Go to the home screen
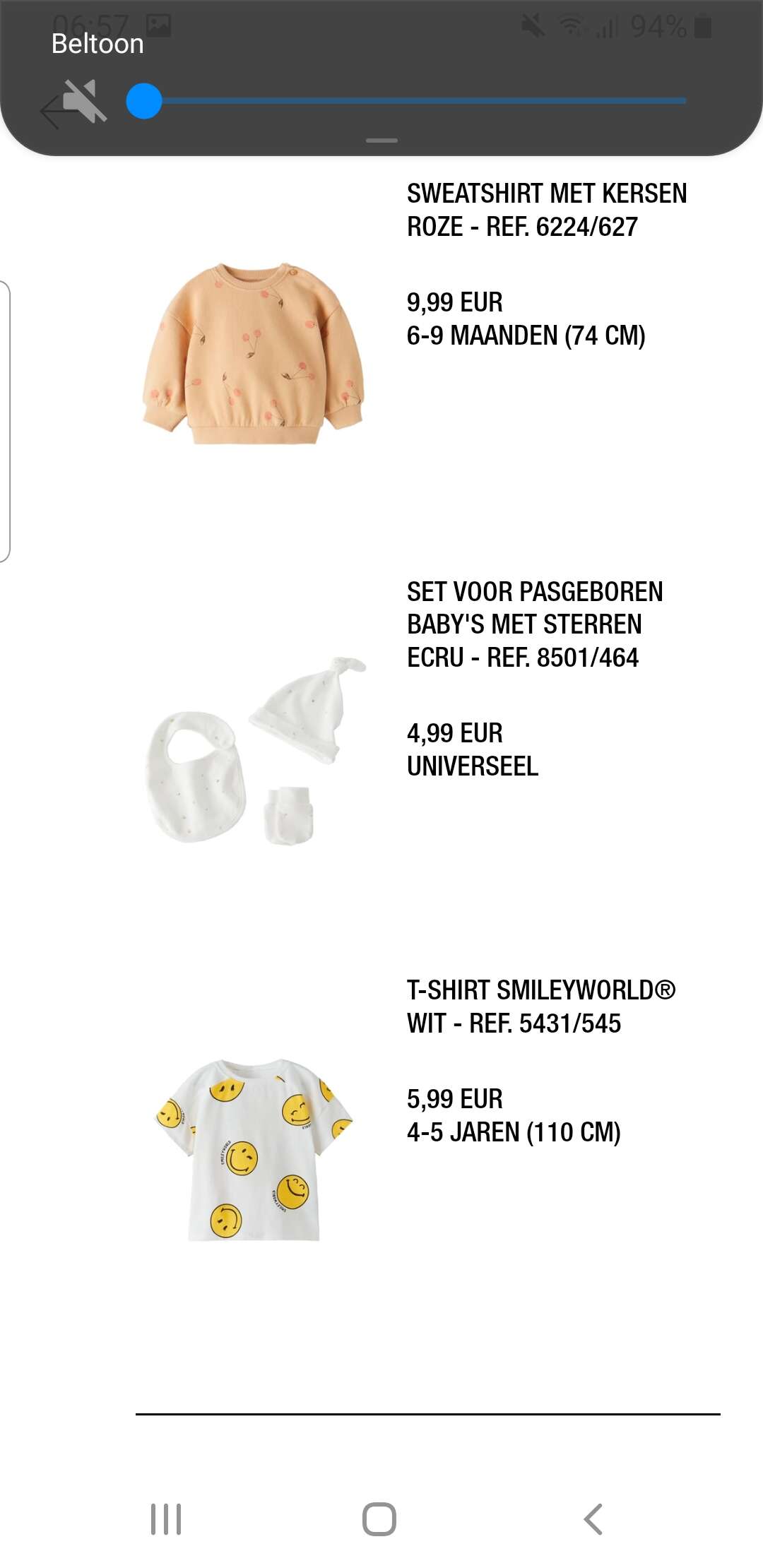This screenshot has width=763, height=1568. [379, 1519]
